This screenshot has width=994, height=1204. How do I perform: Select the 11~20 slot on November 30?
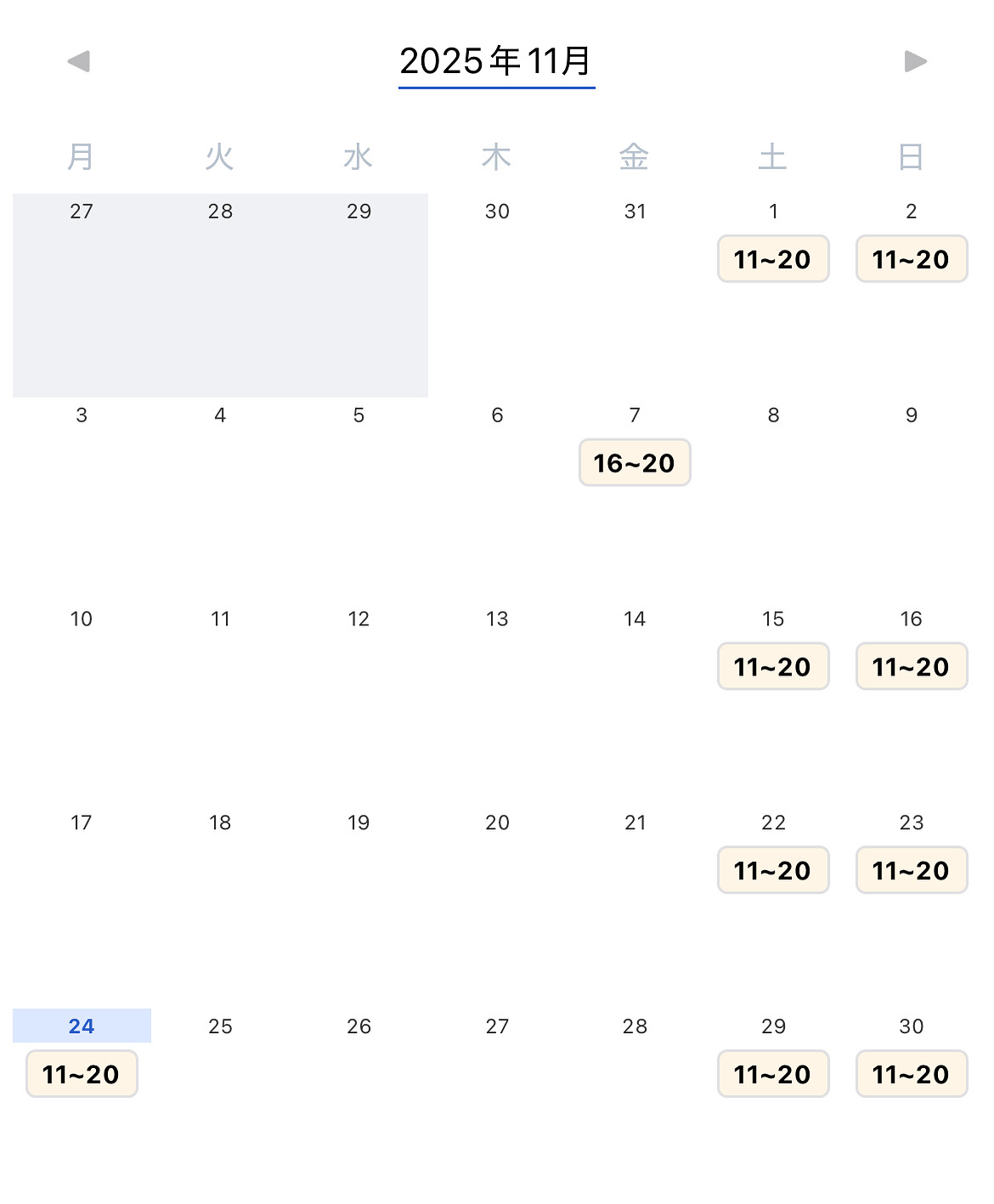pos(912,1075)
